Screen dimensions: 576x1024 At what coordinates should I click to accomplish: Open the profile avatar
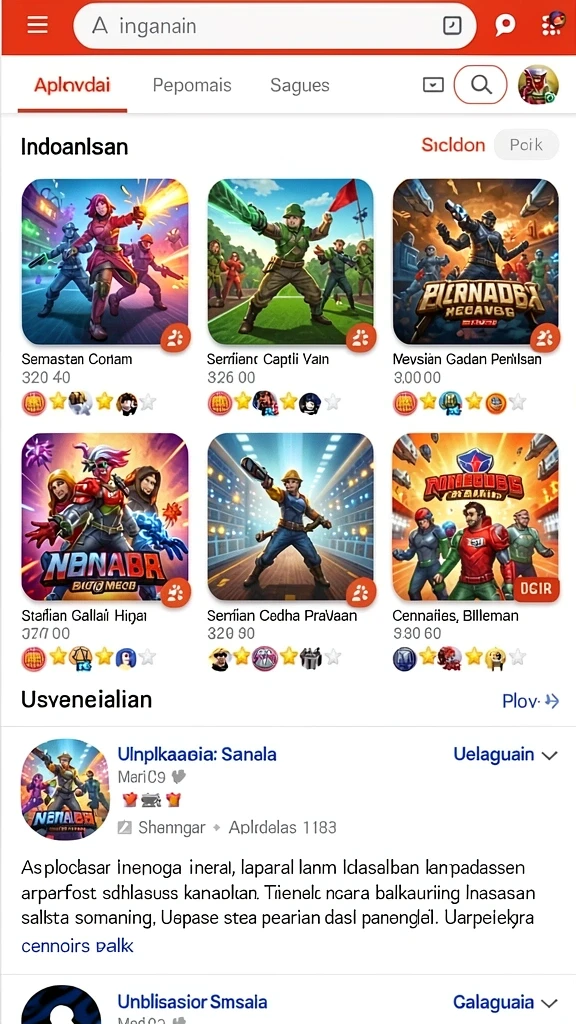click(x=538, y=85)
